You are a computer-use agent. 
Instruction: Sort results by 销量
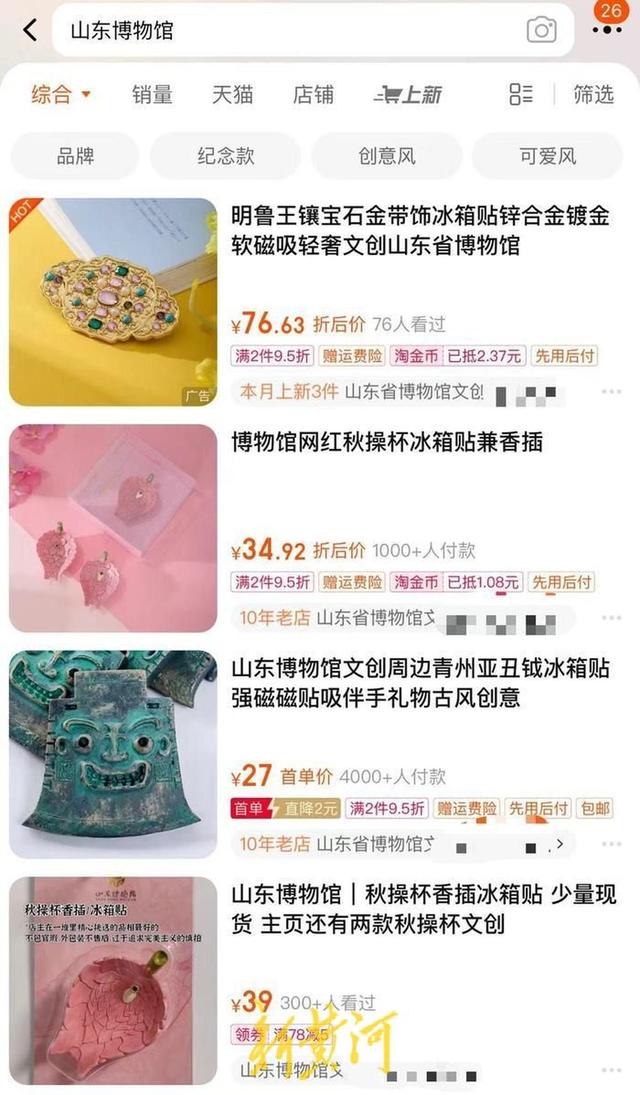tap(152, 95)
